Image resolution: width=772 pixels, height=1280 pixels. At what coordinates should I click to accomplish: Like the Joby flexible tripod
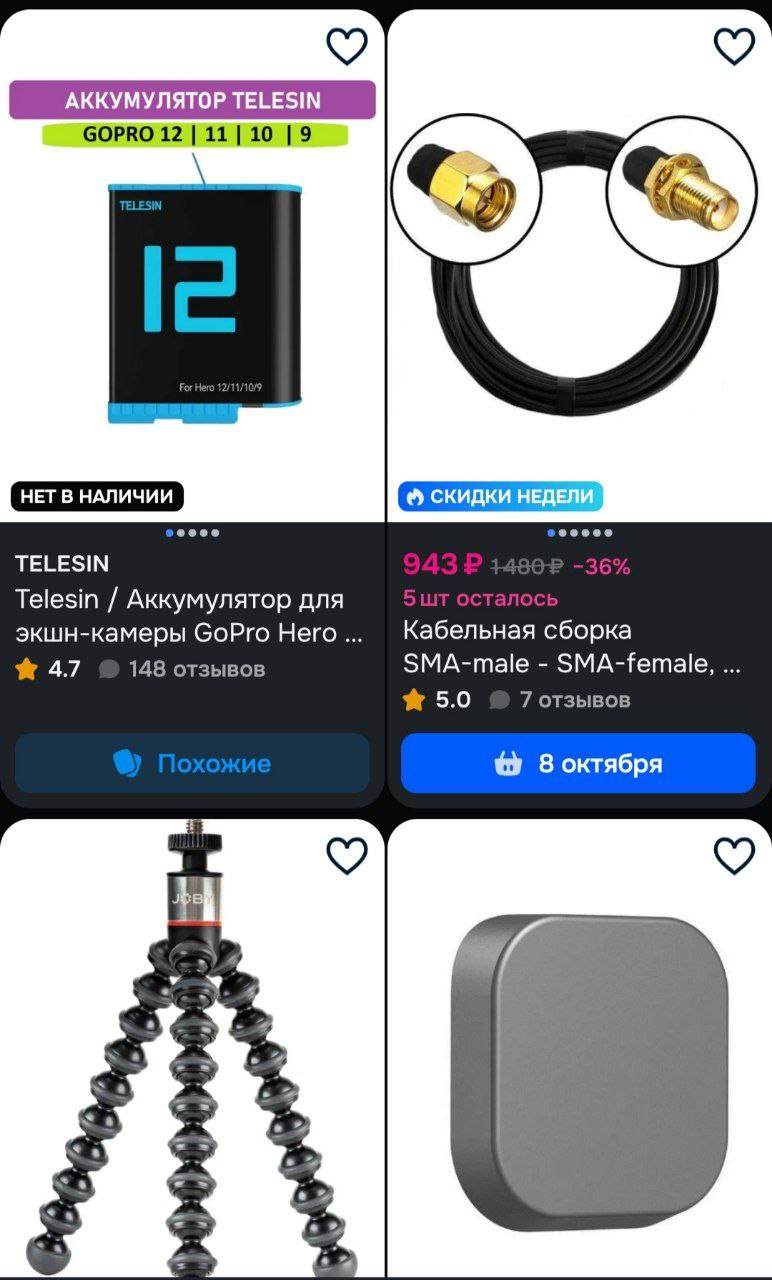[347, 855]
